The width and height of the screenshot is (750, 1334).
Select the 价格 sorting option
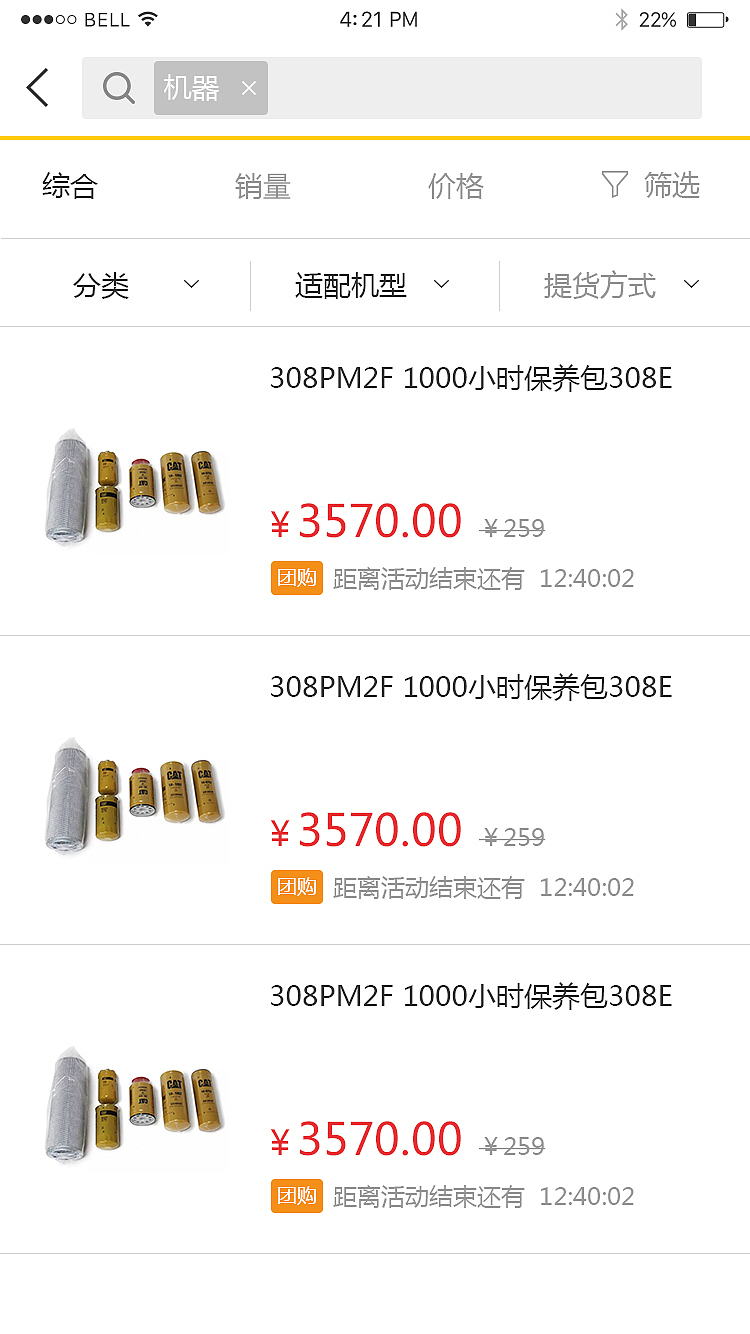[456, 186]
